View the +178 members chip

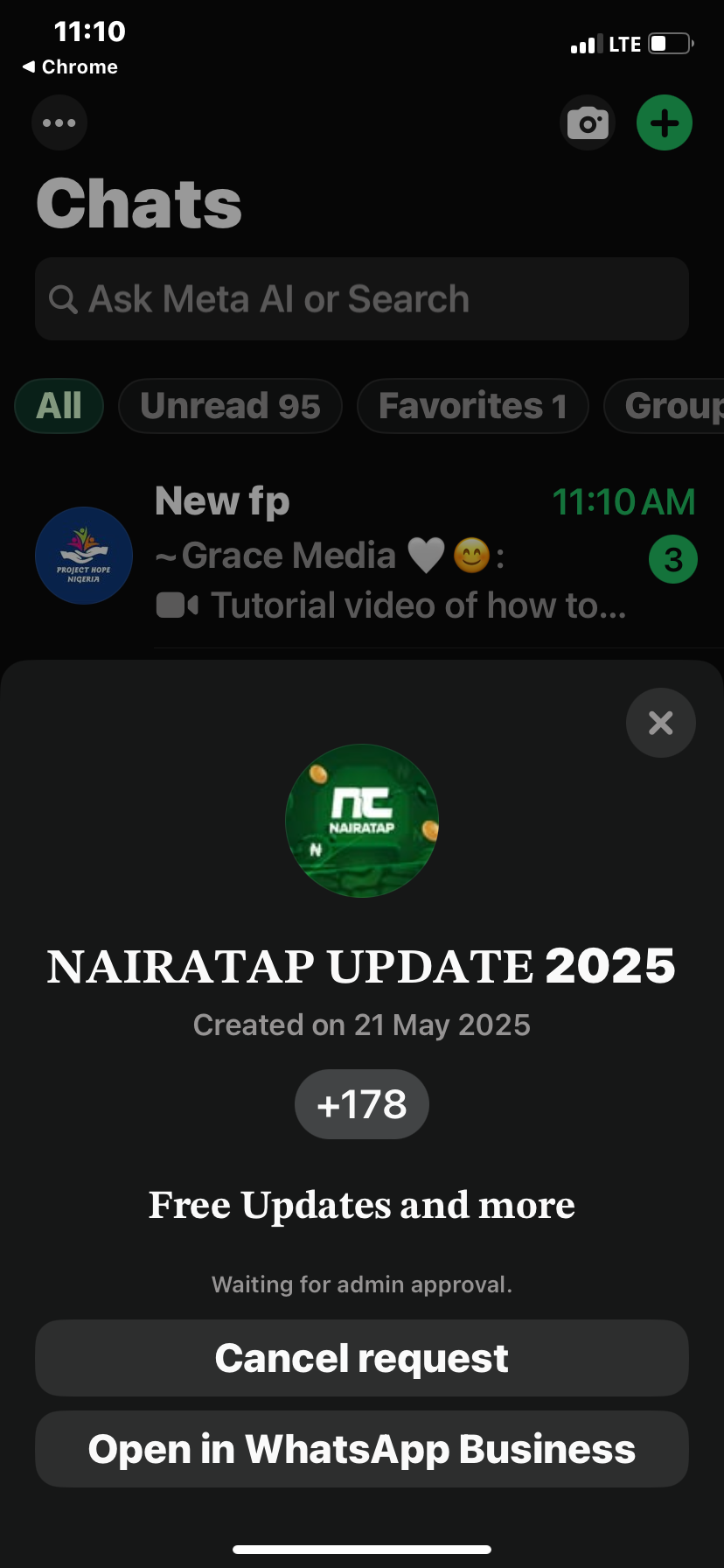[362, 1104]
